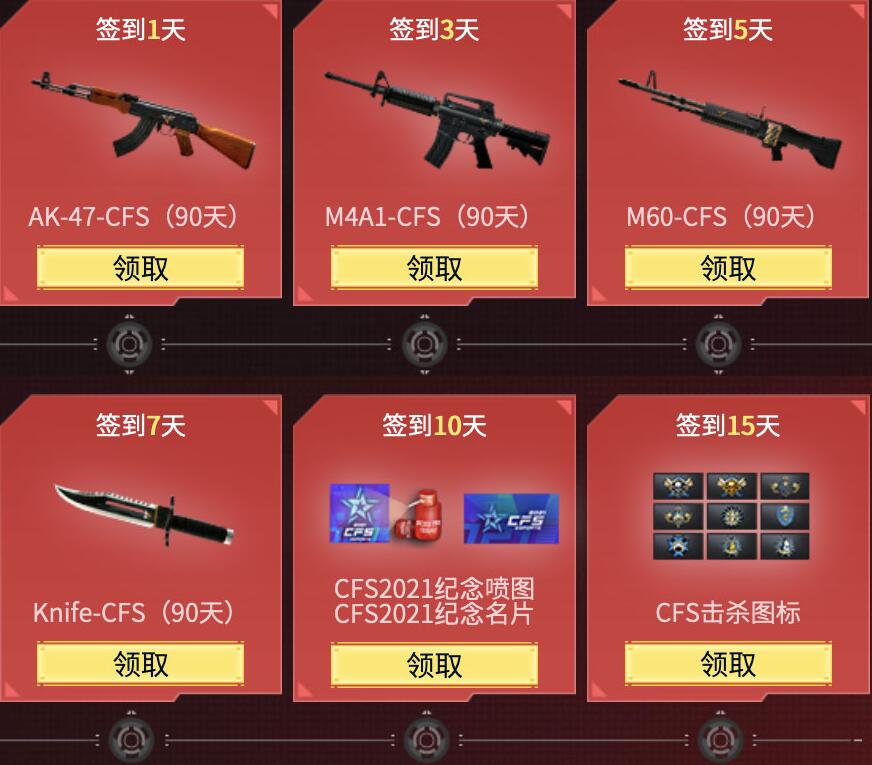Tap 领取 for Knife-CFS (90天)
This screenshot has width=872, height=765.
140,664
